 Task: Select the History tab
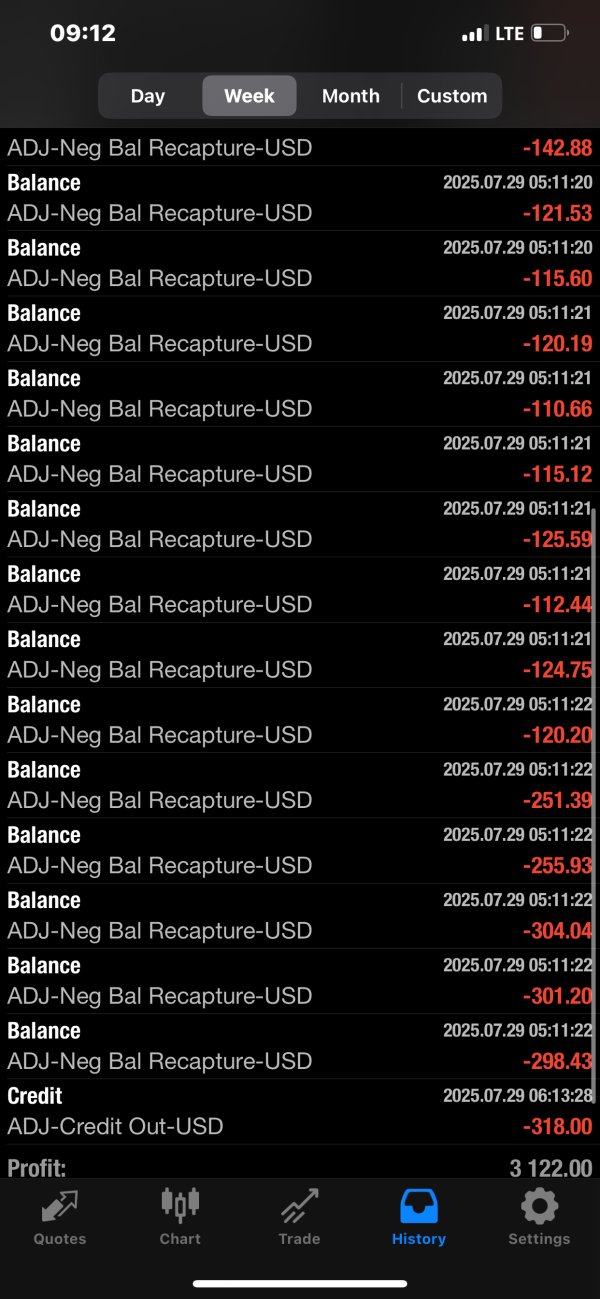(x=419, y=1216)
